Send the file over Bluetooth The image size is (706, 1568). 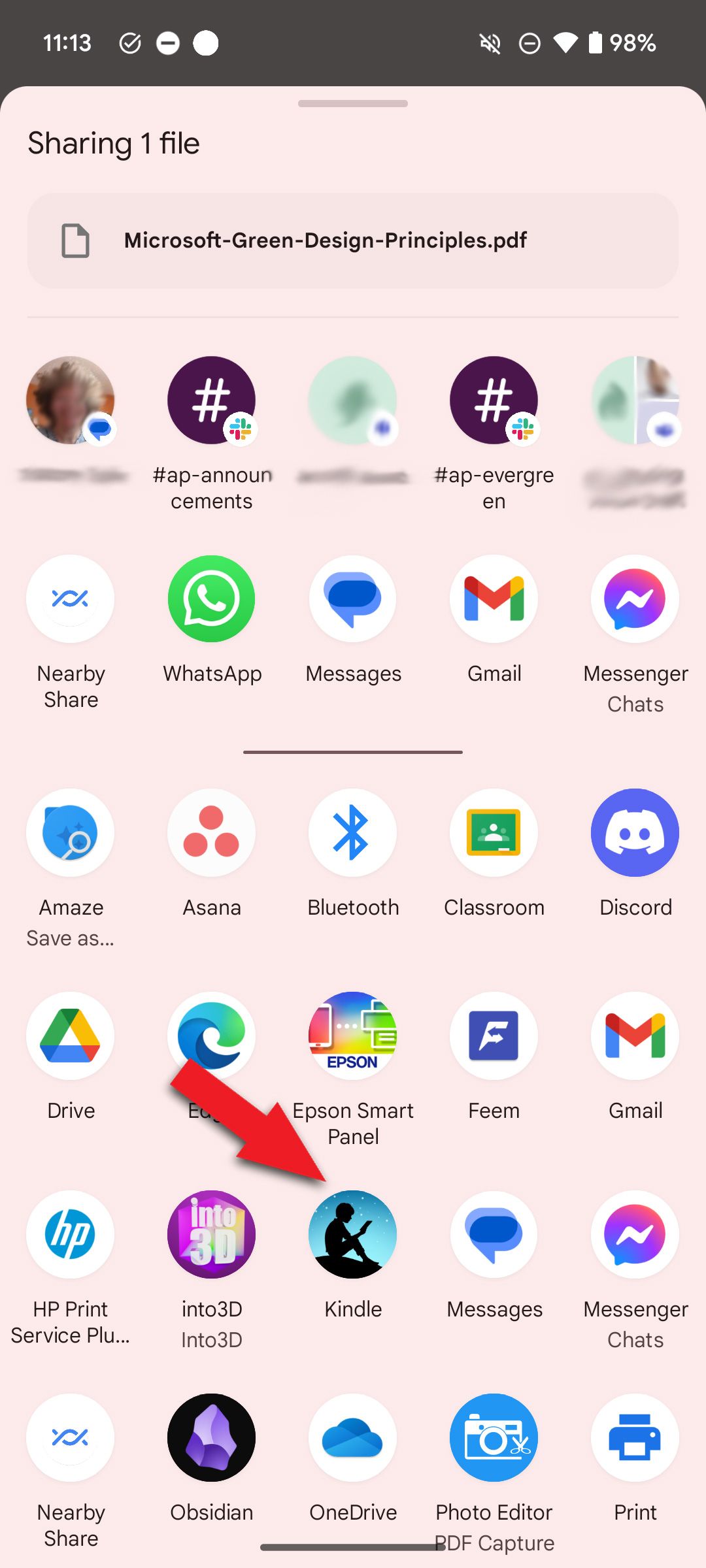tap(352, 833)
